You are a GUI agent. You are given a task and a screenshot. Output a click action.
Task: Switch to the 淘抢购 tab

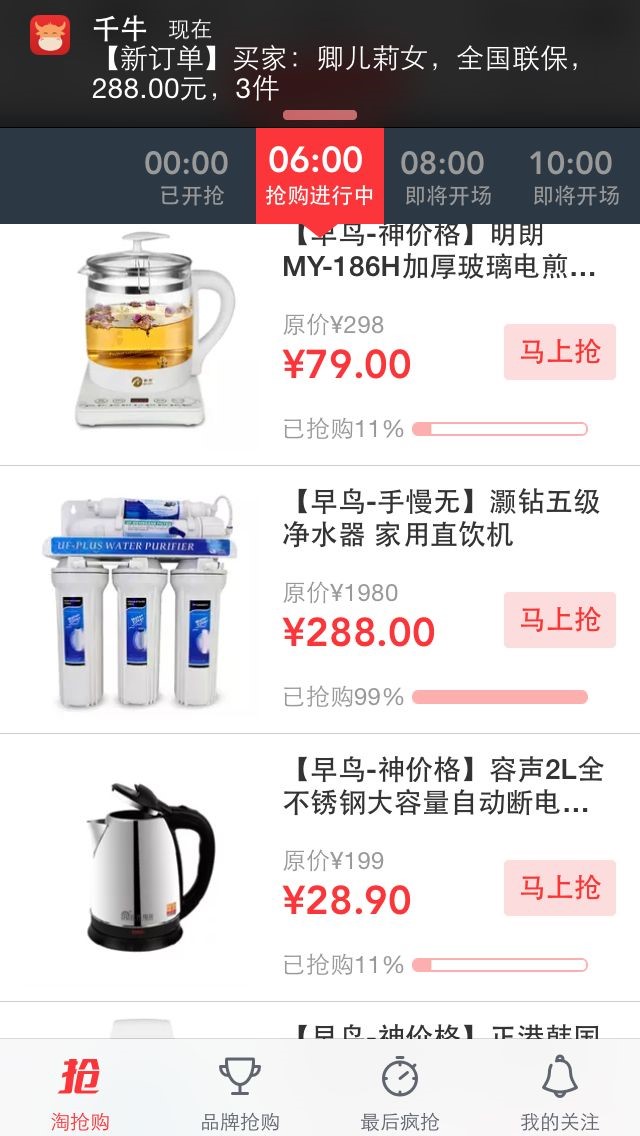(80, 1092)
